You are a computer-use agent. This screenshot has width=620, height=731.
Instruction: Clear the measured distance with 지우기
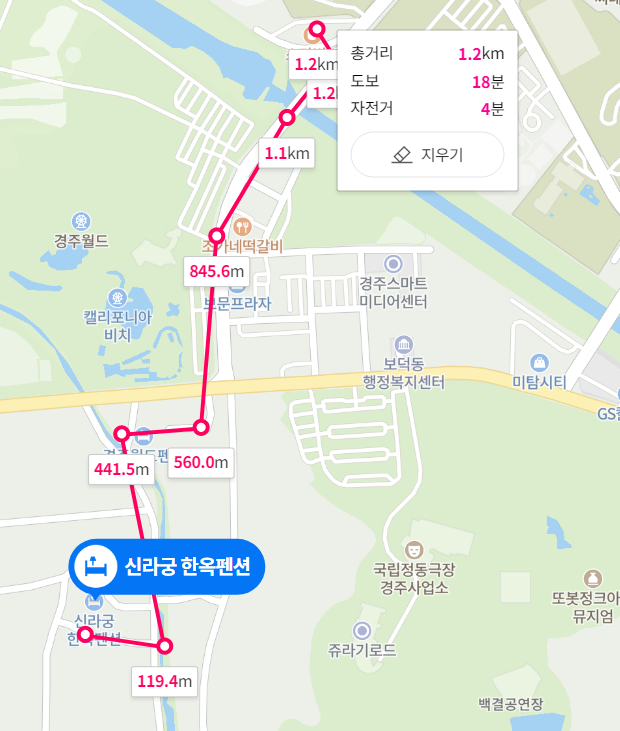pos(427,155)
